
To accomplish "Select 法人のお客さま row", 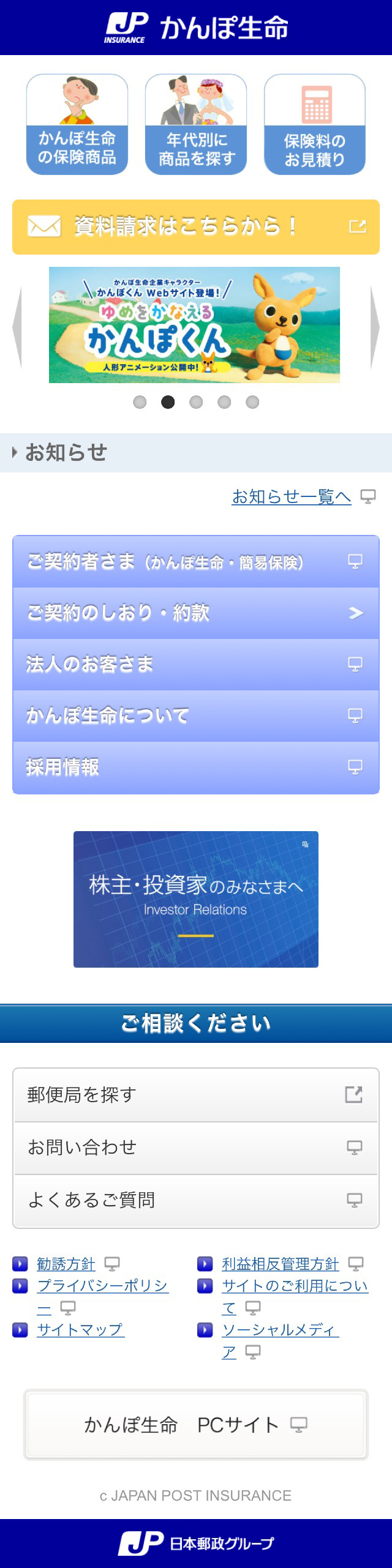I will point(196,664).
